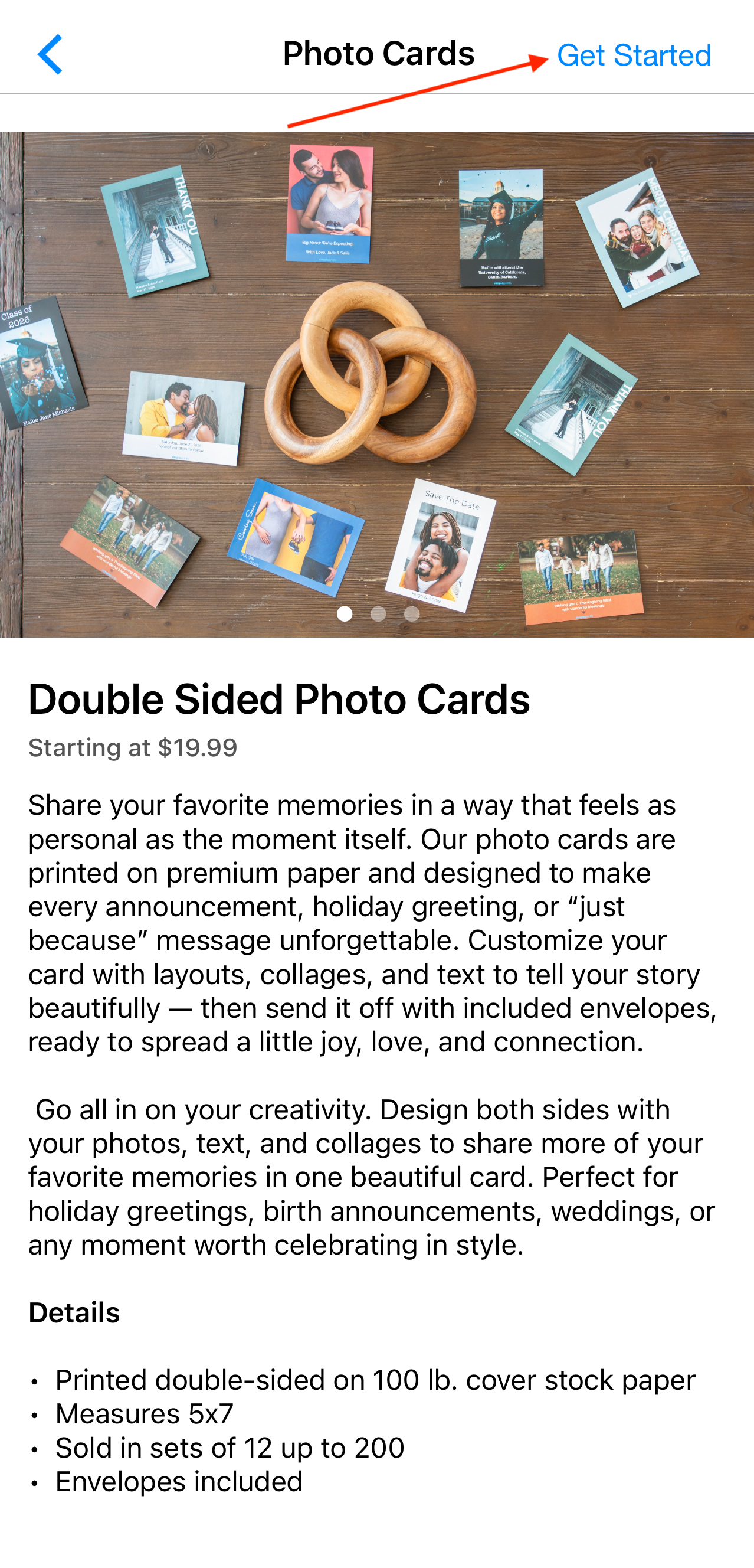Tap Get Started to begin creating cards

pyautogui.click(x=634, y=55)
